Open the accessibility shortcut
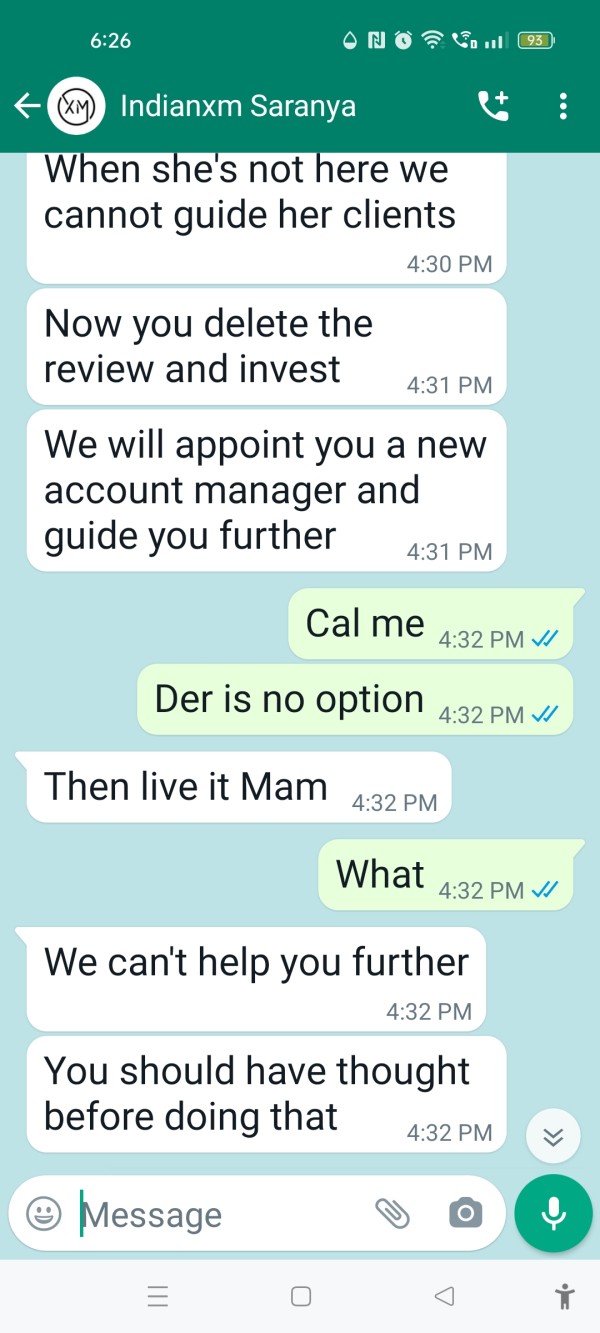 coord(565,1297)
